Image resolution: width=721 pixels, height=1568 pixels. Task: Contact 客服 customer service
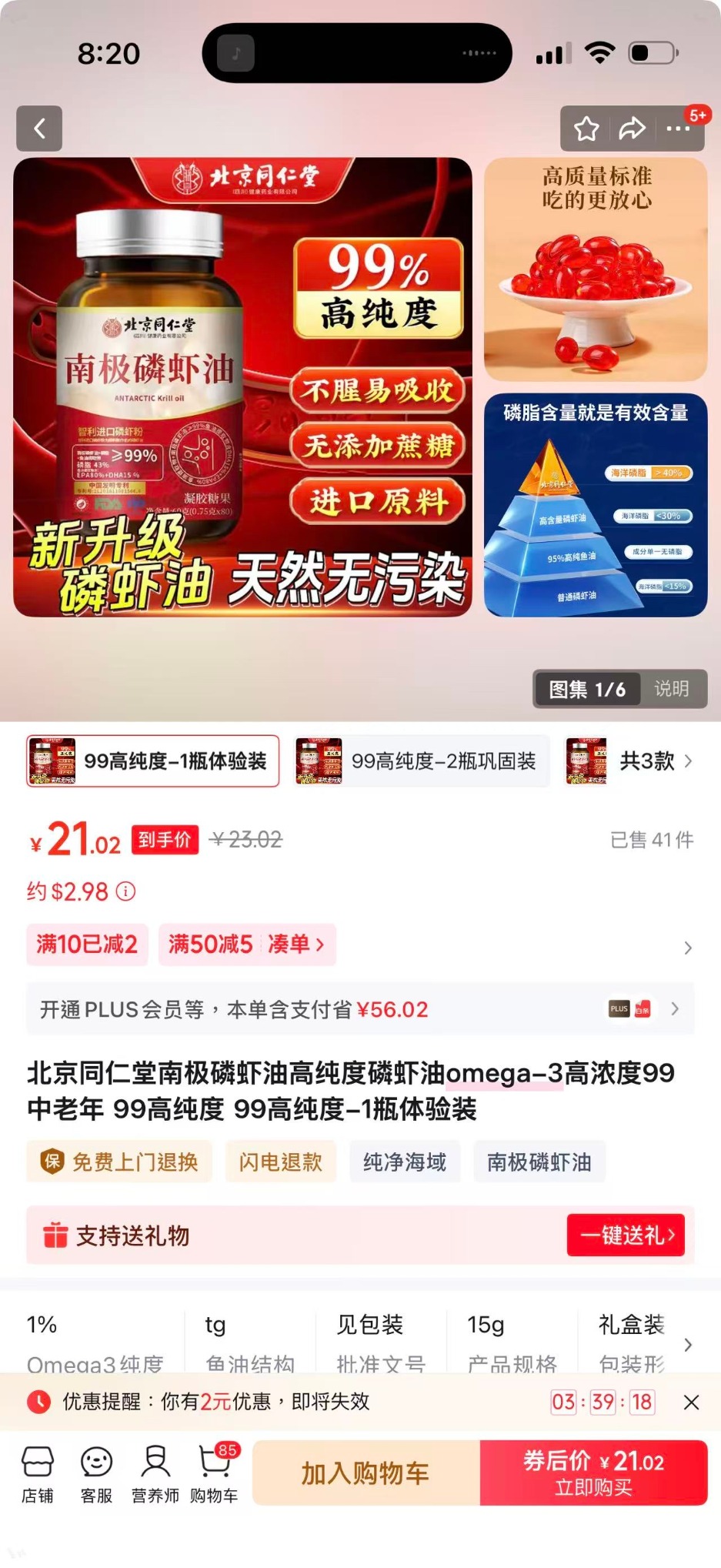pos(96,1474)
